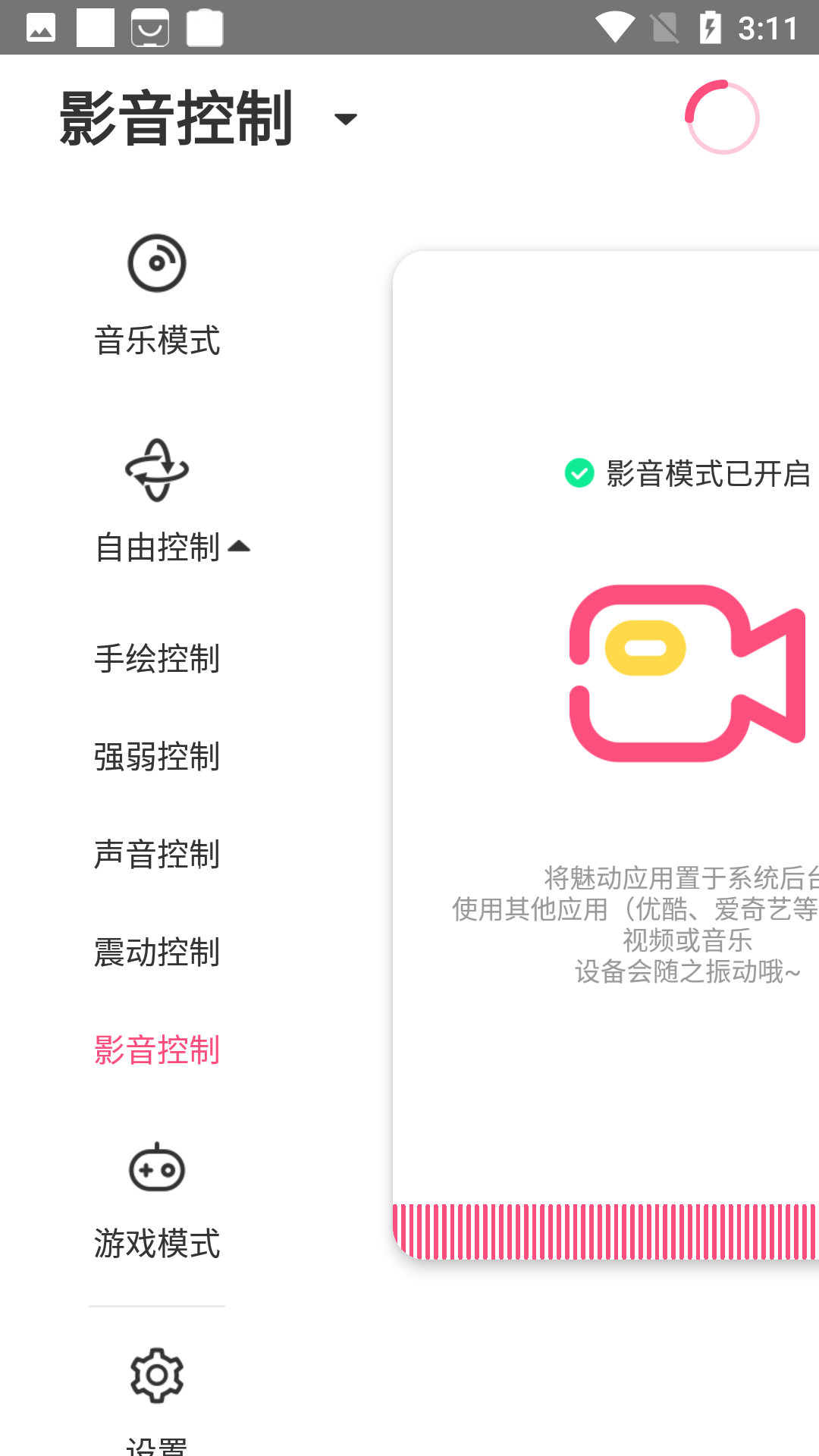Select 强弱控制
This screenshot has width=819, height=1456.
tap(157, 756)
